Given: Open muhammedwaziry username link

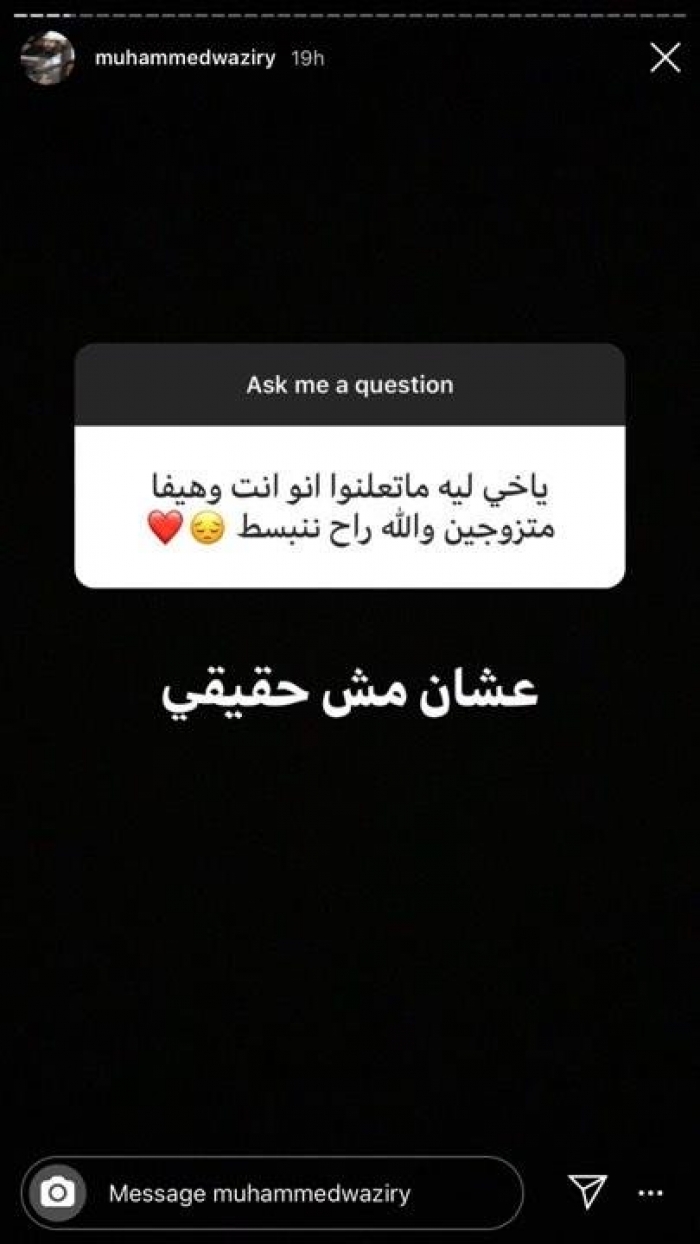Looking at the screenshot, I should point(184,58).
